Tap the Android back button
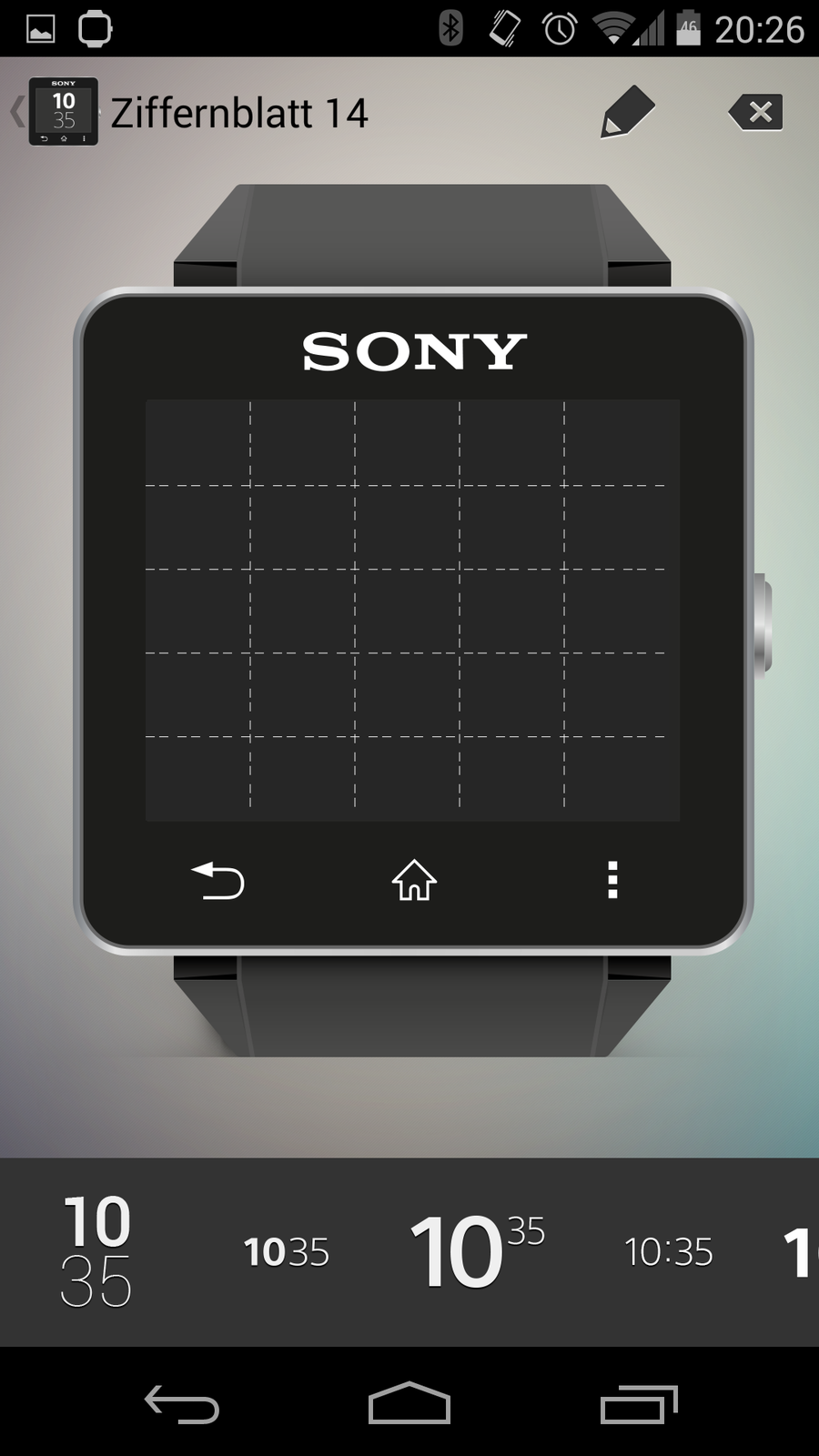 [x=182, y=1403]
